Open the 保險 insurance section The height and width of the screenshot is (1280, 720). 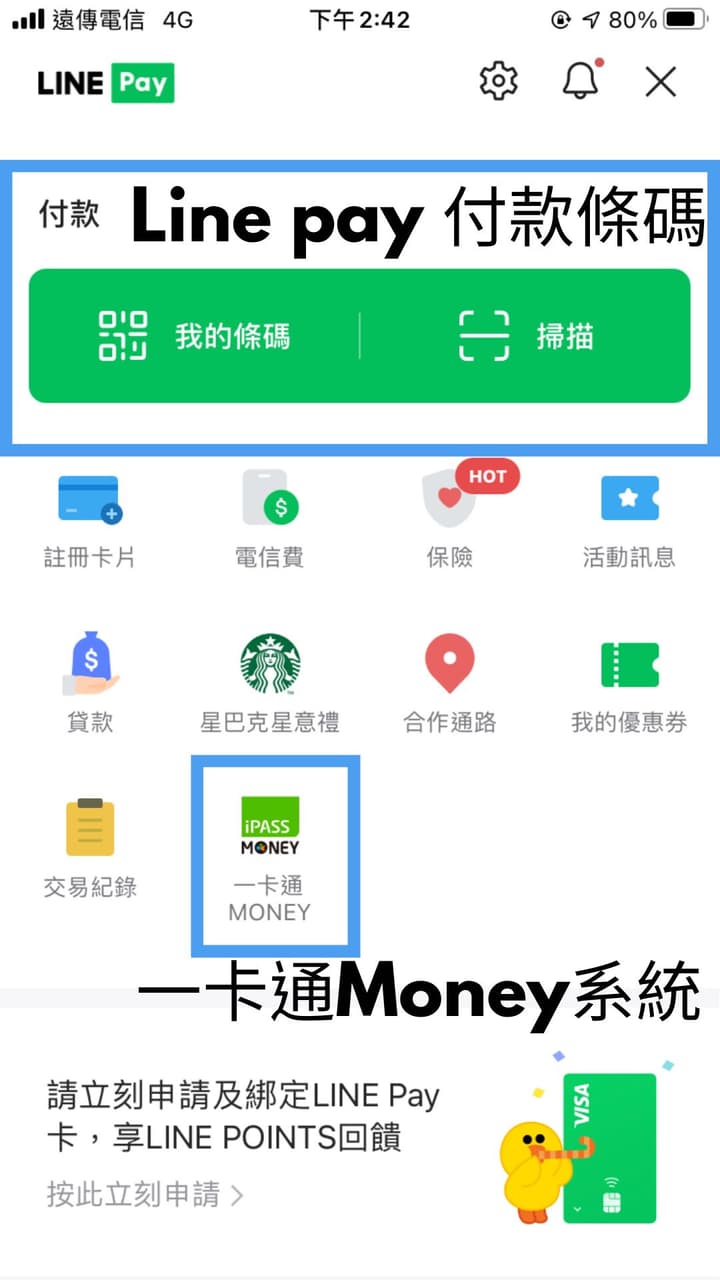[x=450, y=516]
